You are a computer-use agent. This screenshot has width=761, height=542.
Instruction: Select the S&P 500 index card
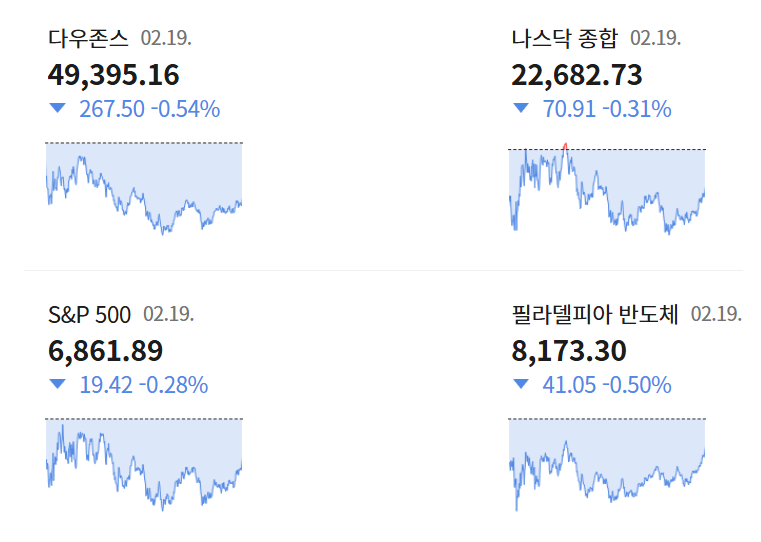[89, 315]
